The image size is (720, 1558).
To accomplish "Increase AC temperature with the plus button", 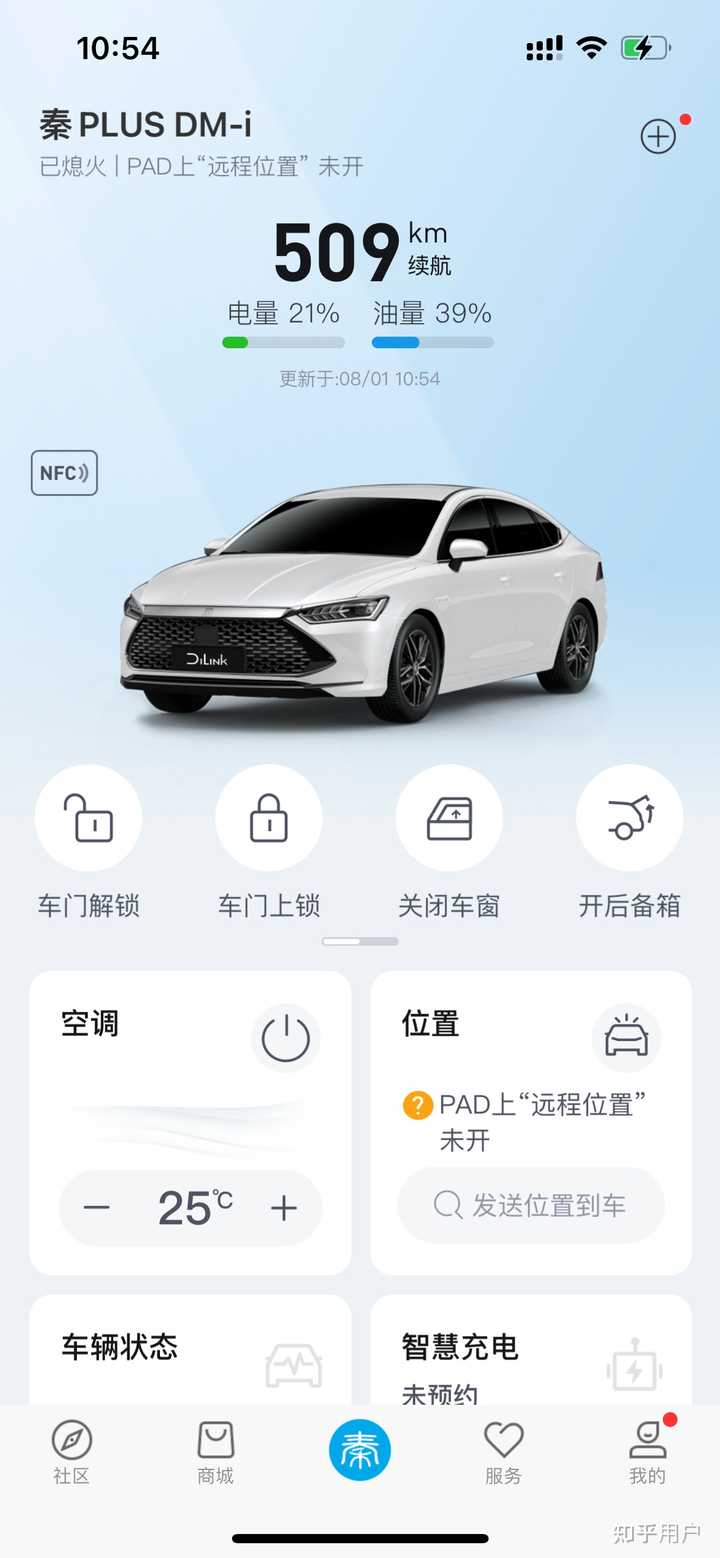I will [x=283, y=1207].
